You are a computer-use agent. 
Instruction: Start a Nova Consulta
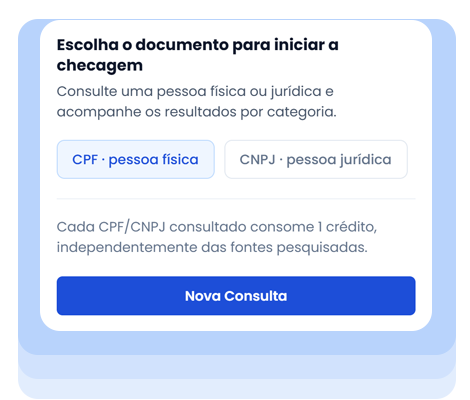(x=236, y=296)
